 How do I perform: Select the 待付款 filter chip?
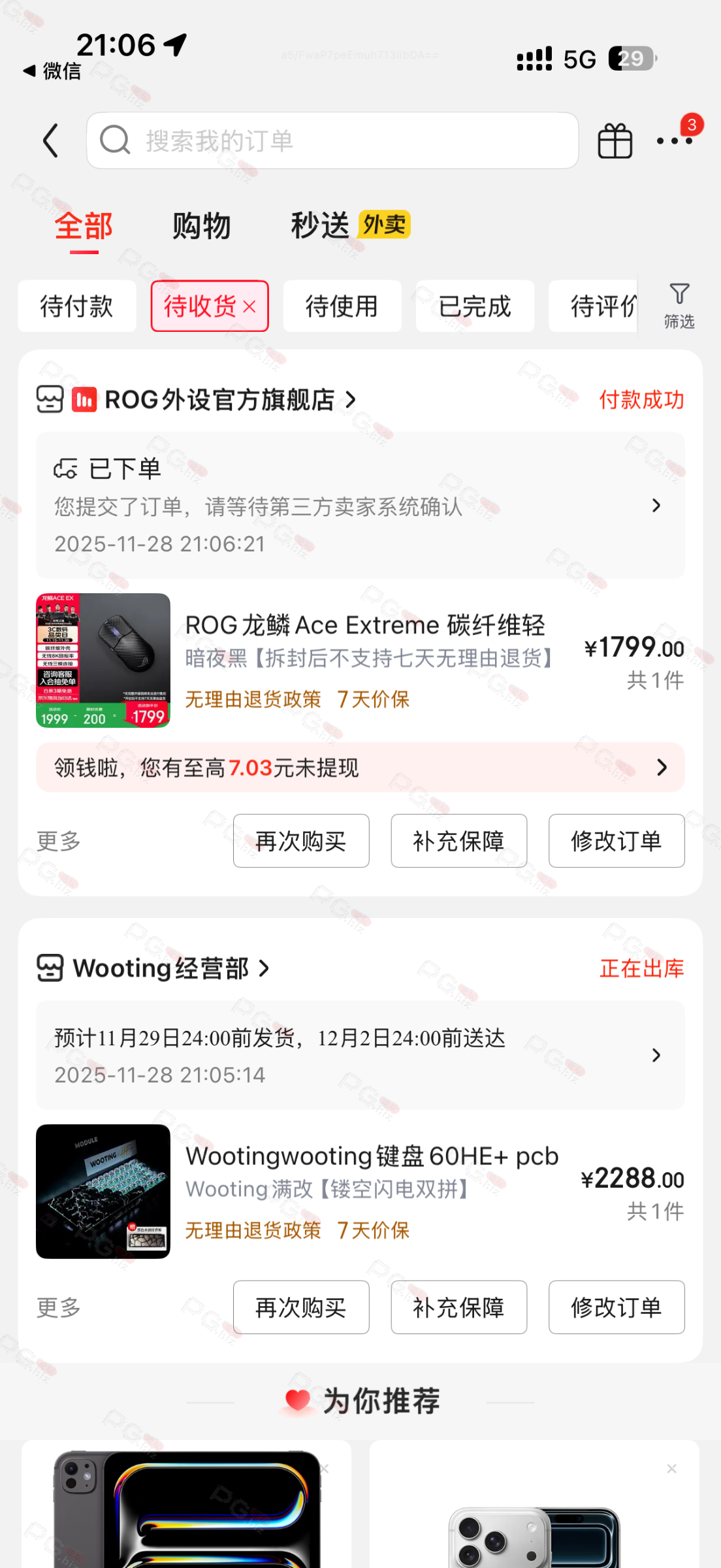tap(77, 306)
